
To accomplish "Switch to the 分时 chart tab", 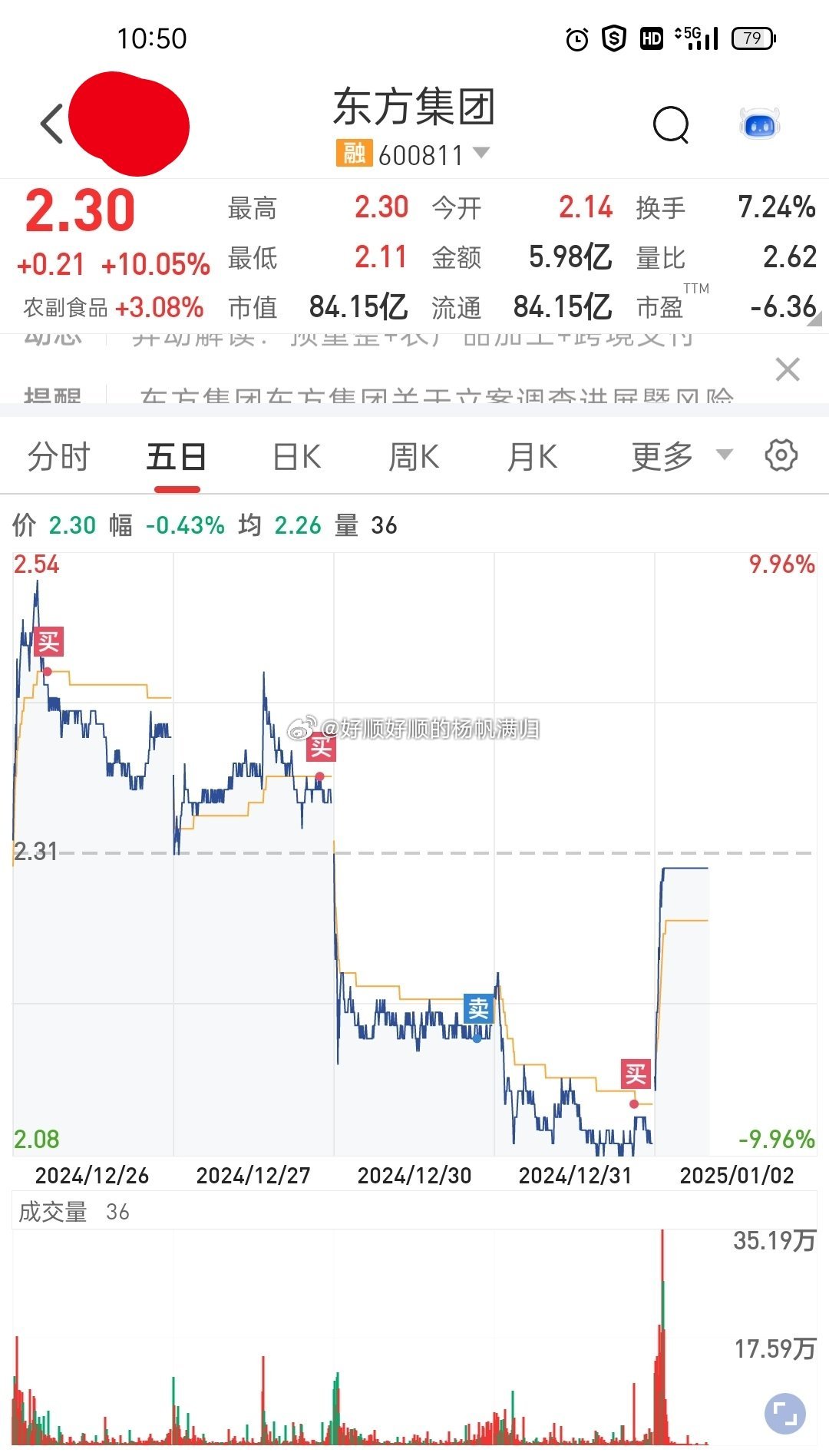I will pos(59,457).
